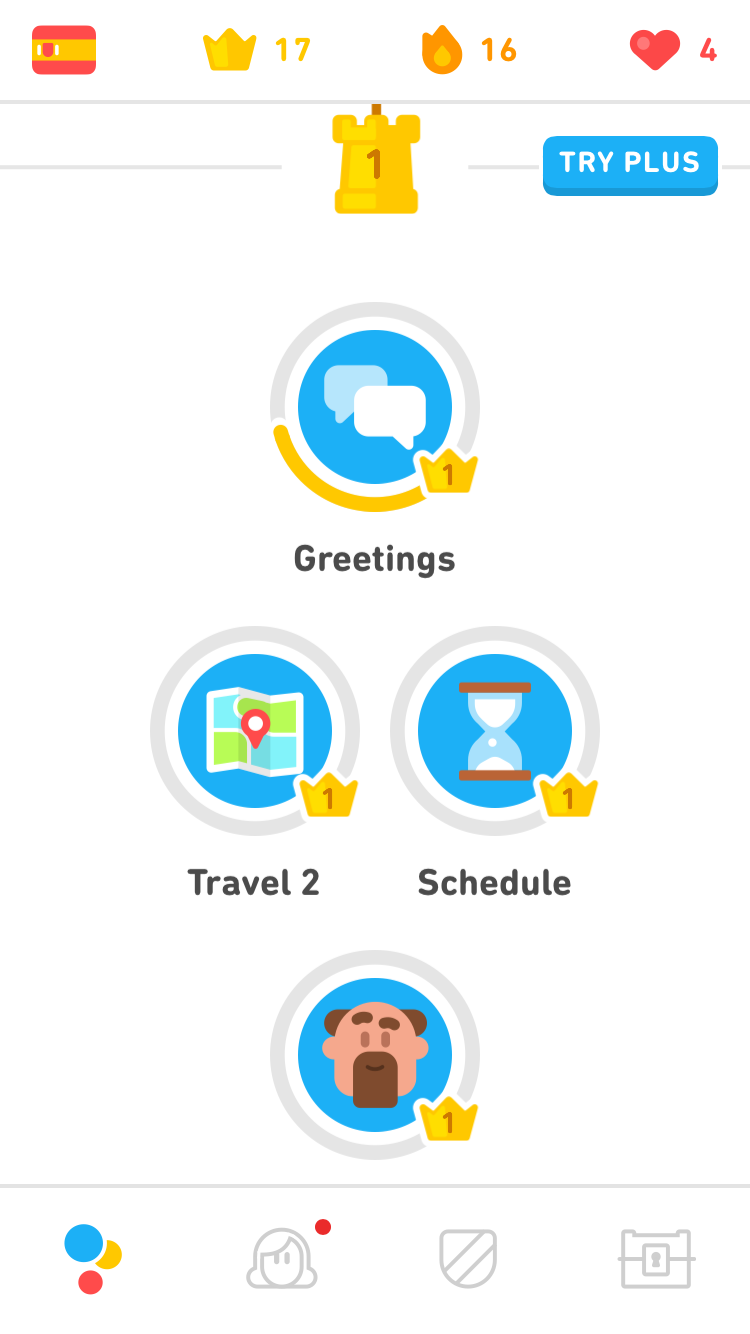Open the Travel 2 skill
This screenshot has width=750, height=1334.
255,731
